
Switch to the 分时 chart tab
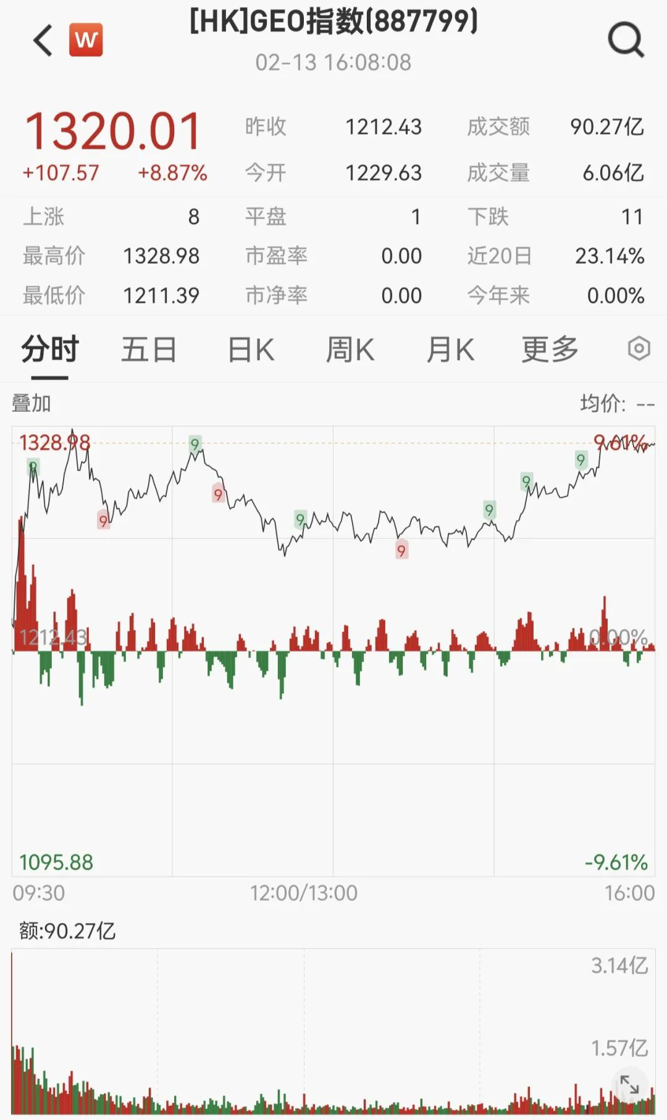tap(50, 349)
